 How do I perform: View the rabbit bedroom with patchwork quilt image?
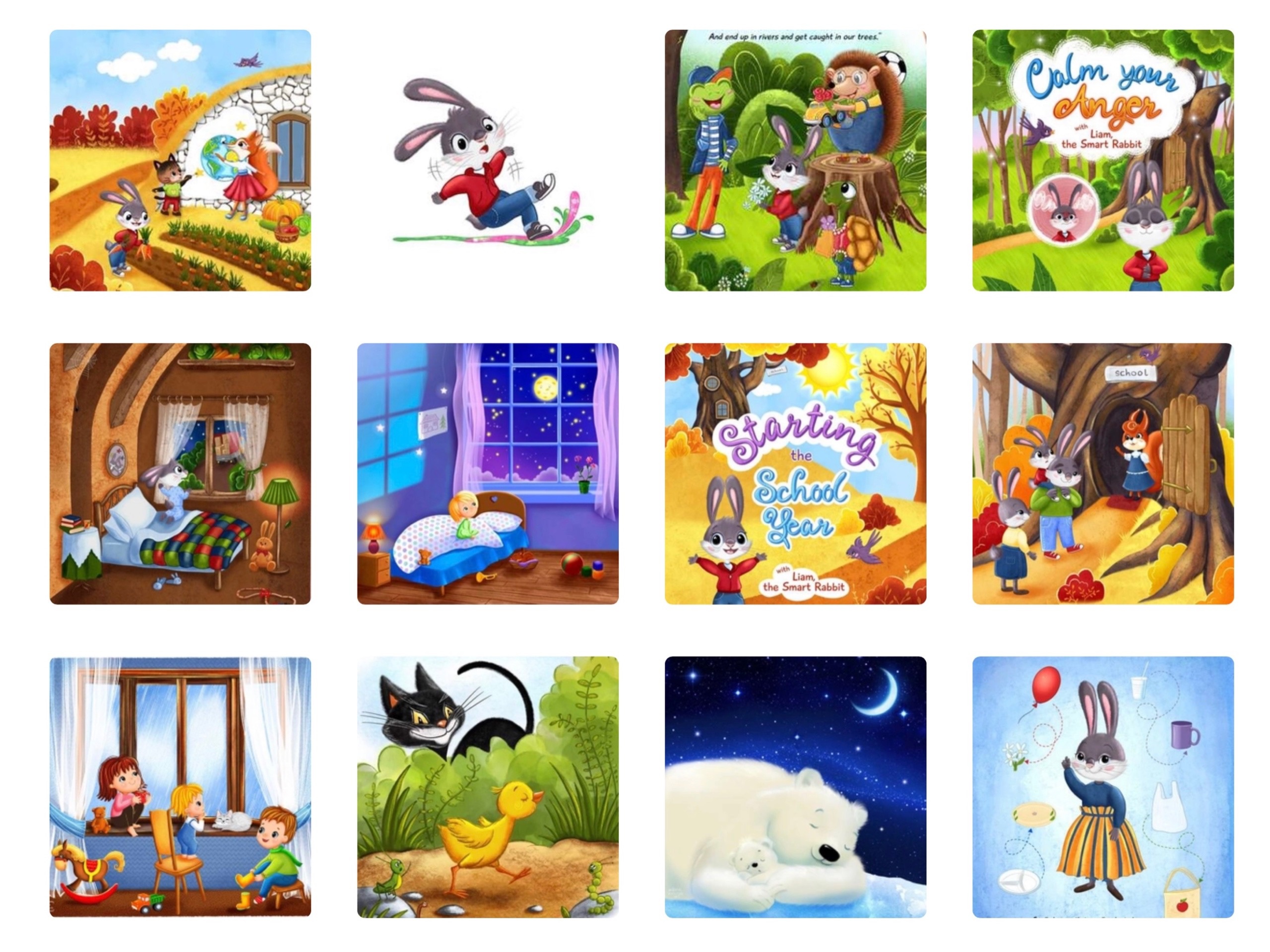(180, 474)
